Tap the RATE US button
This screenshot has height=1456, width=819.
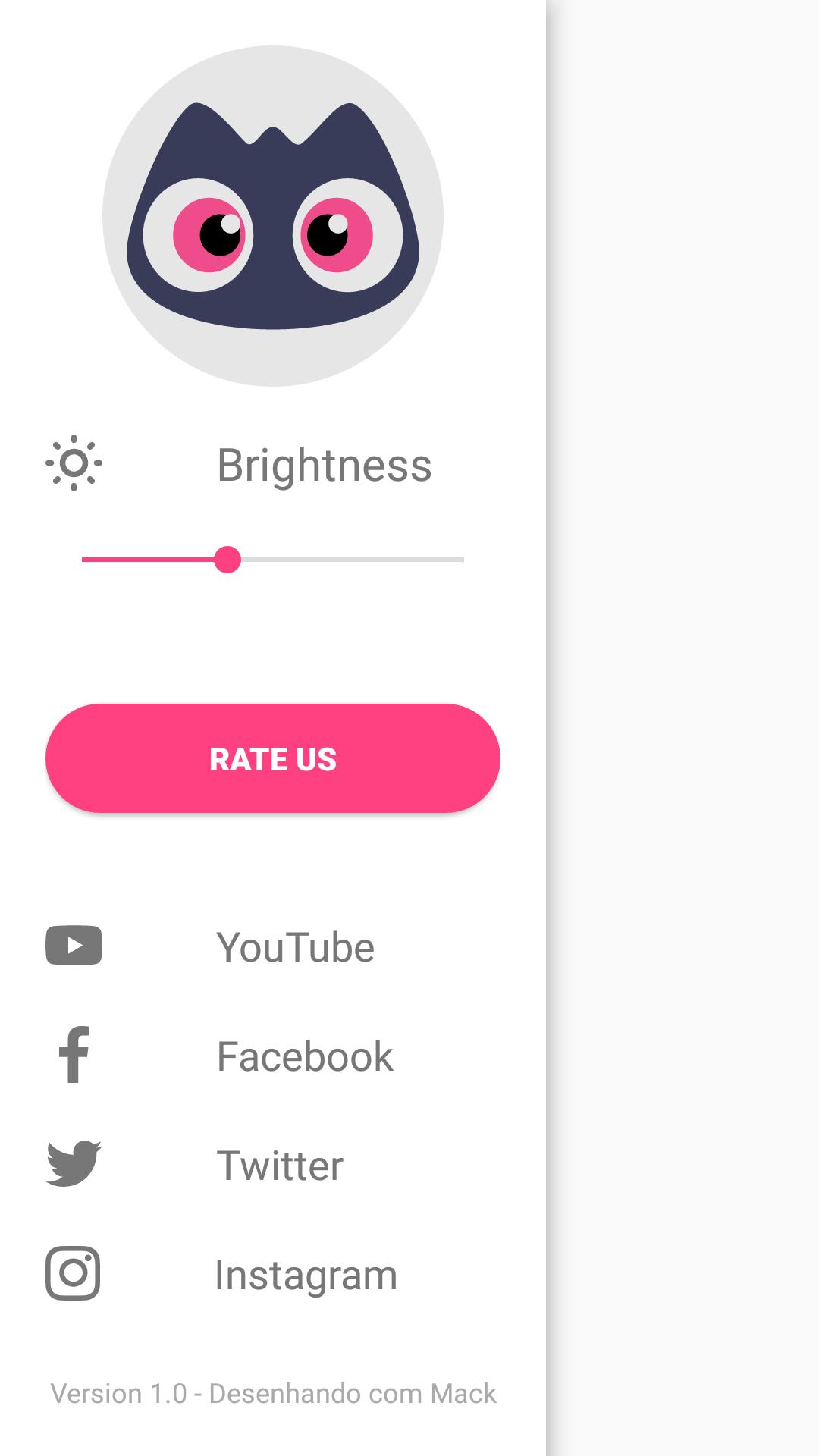click(x=273, y=758)
